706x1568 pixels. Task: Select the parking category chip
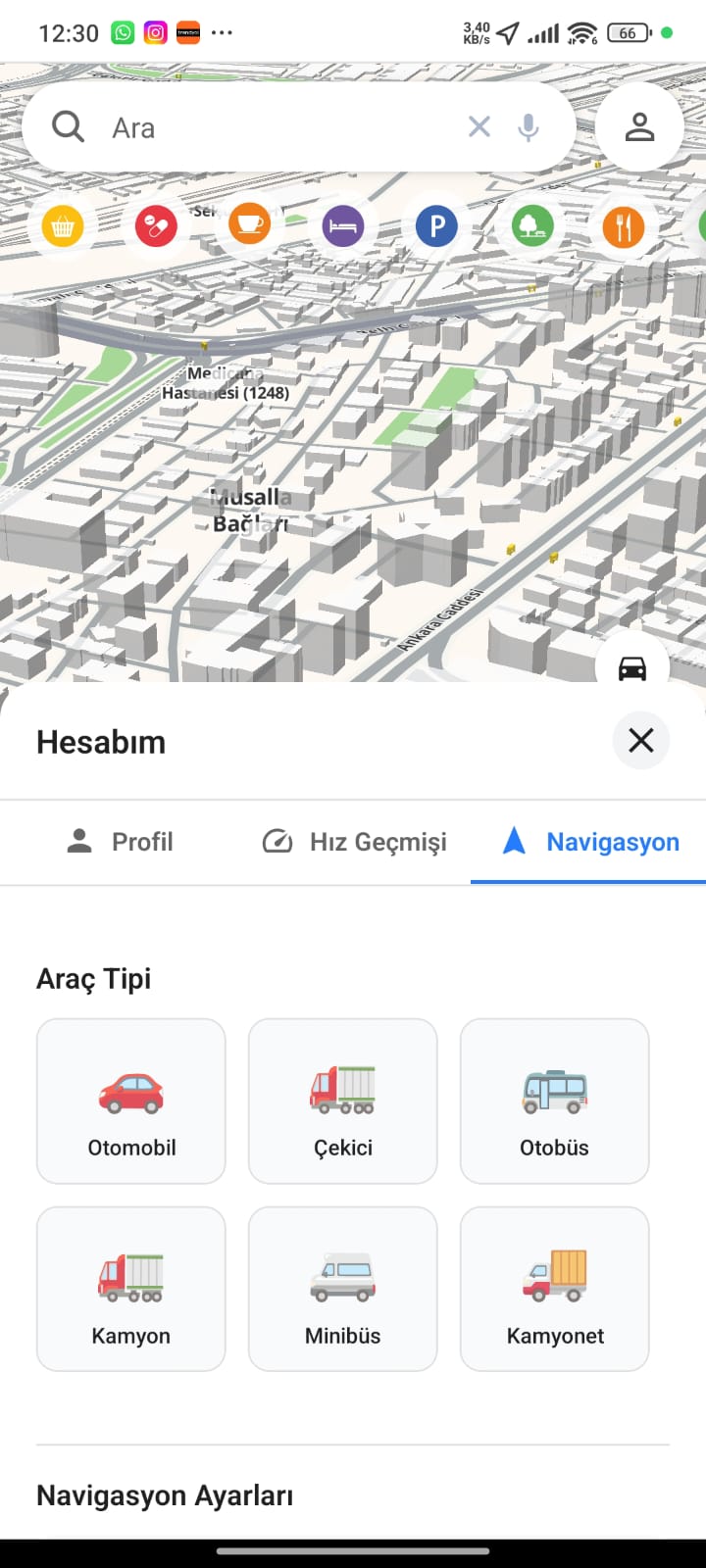[x=437, y=227]
